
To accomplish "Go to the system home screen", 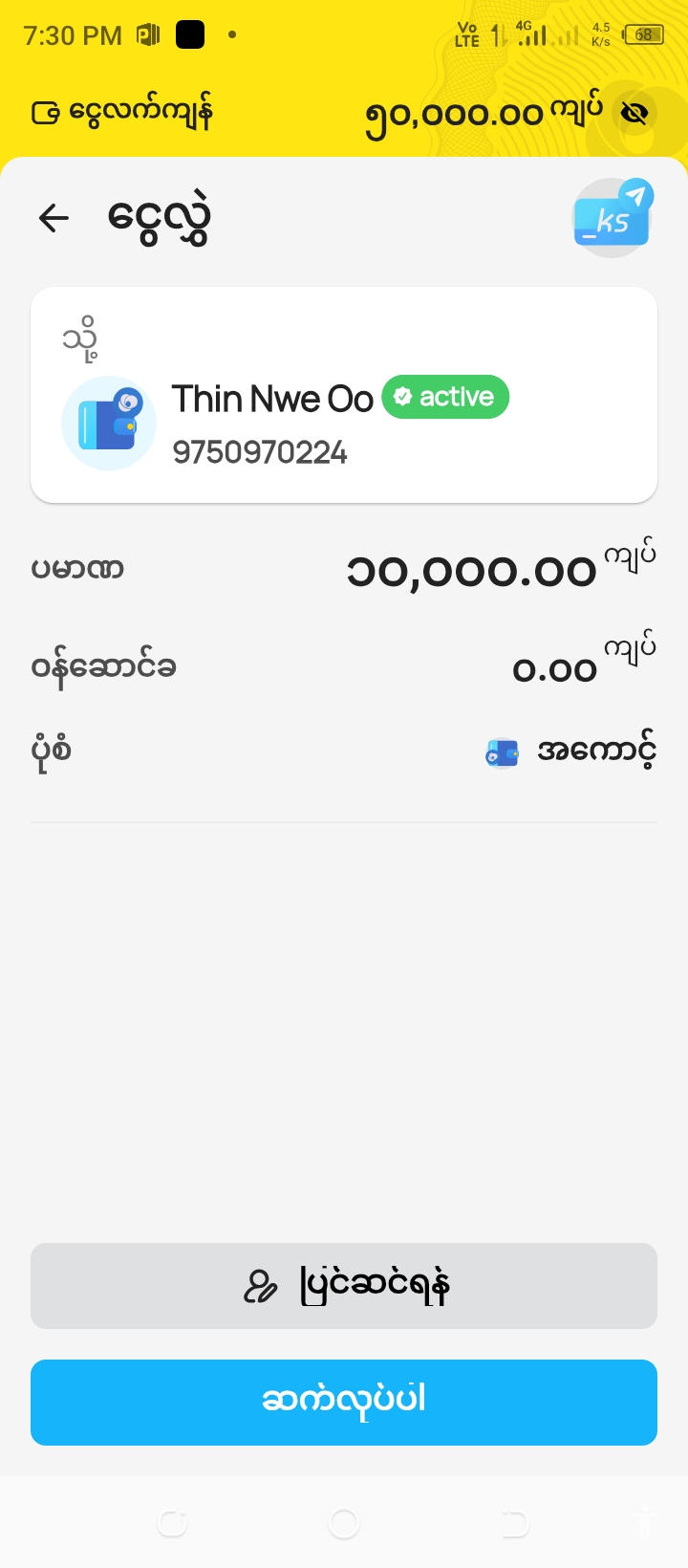I will click(x=344, y=1523).
